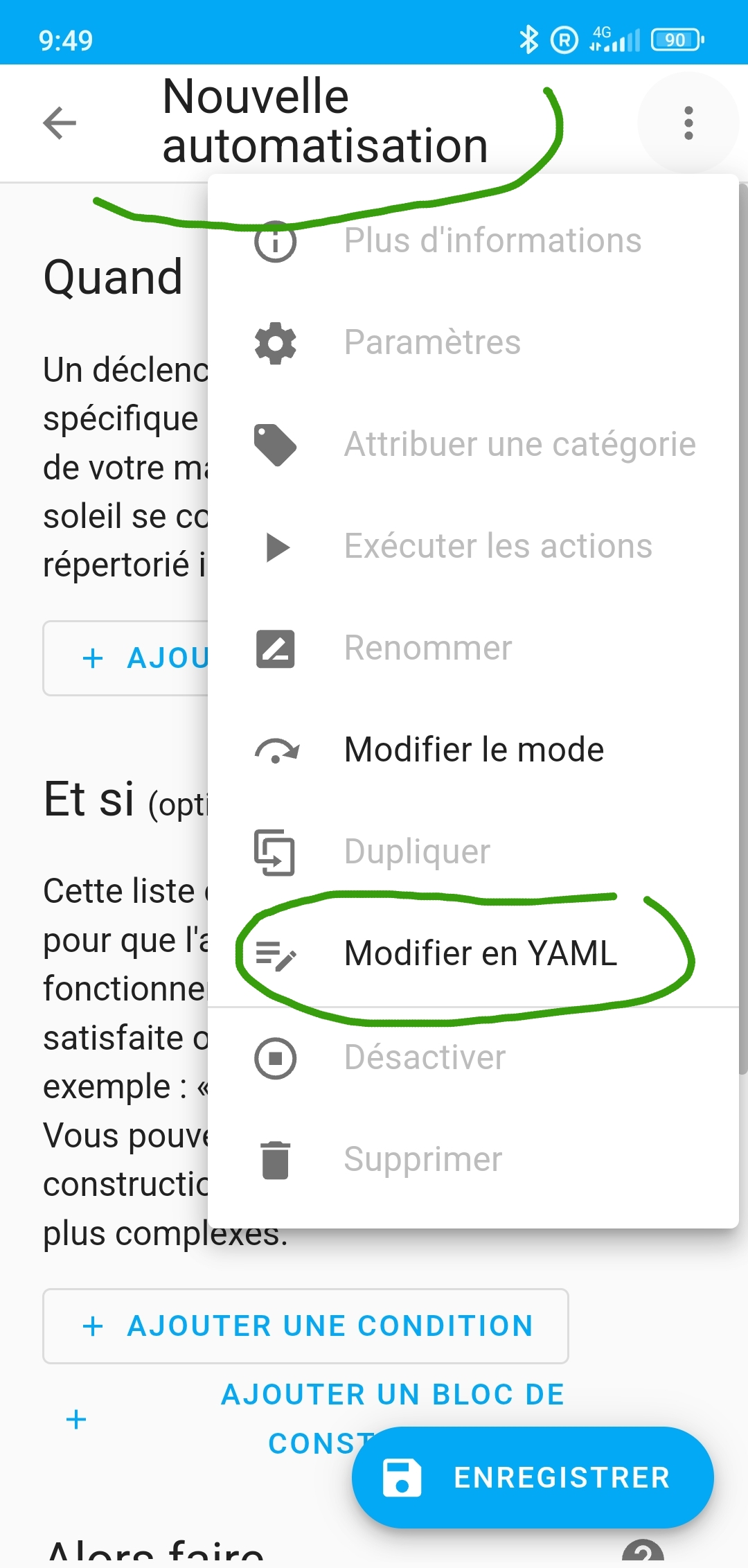
Task: Select Attribuer une catégorie
Action: click(x=473, y=444)
